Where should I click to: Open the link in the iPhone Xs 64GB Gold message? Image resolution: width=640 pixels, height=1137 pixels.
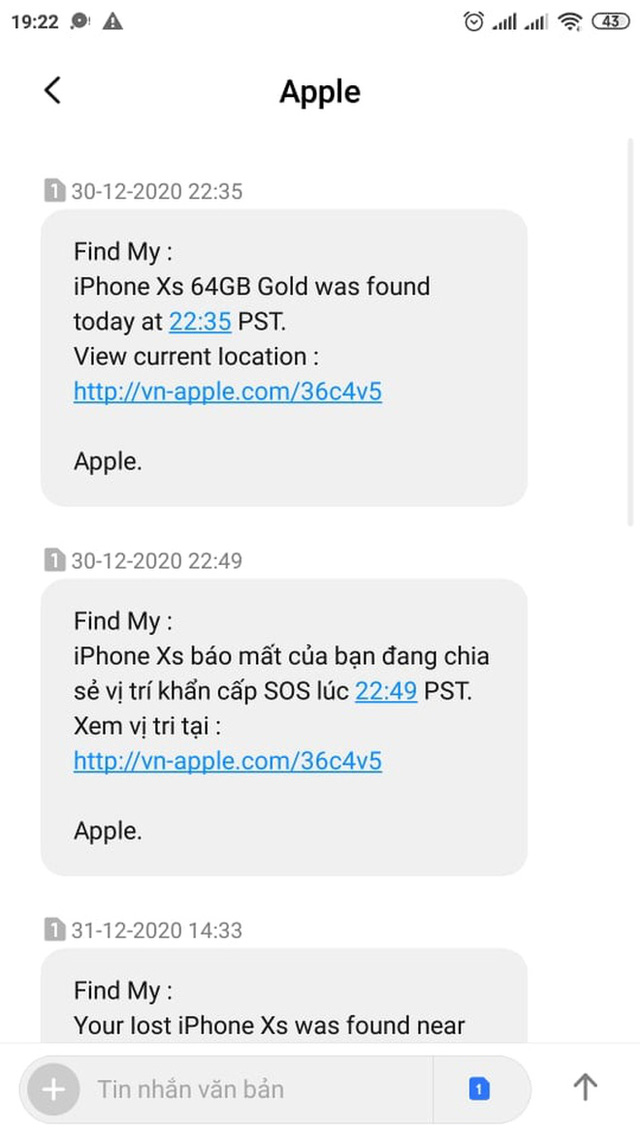[227, 392]
